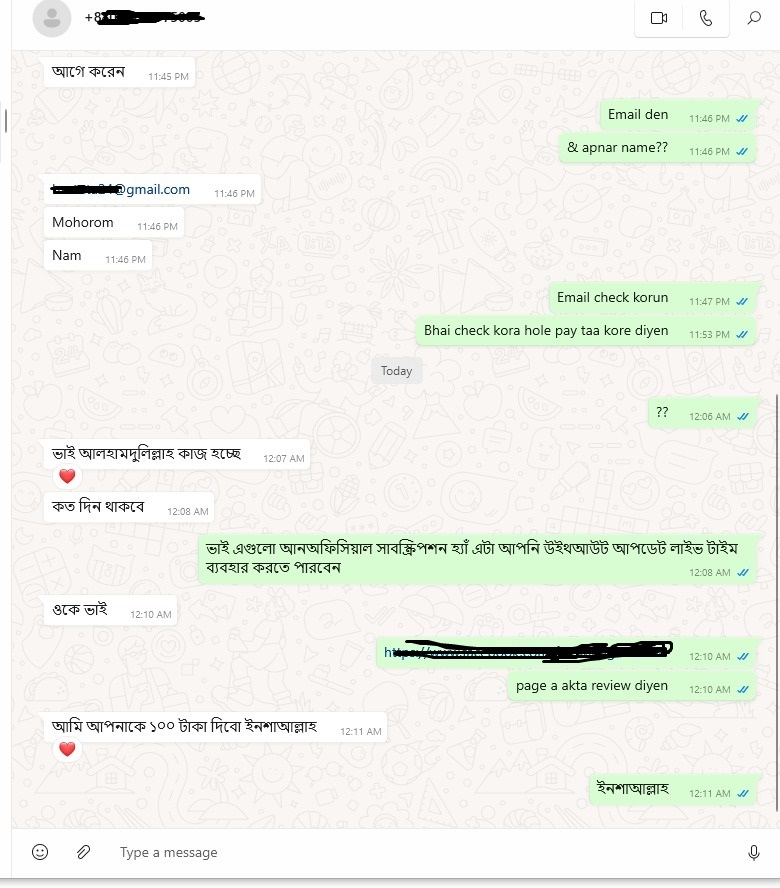
Task: Open the emoji picker
Action: click(x=40, y=852)
